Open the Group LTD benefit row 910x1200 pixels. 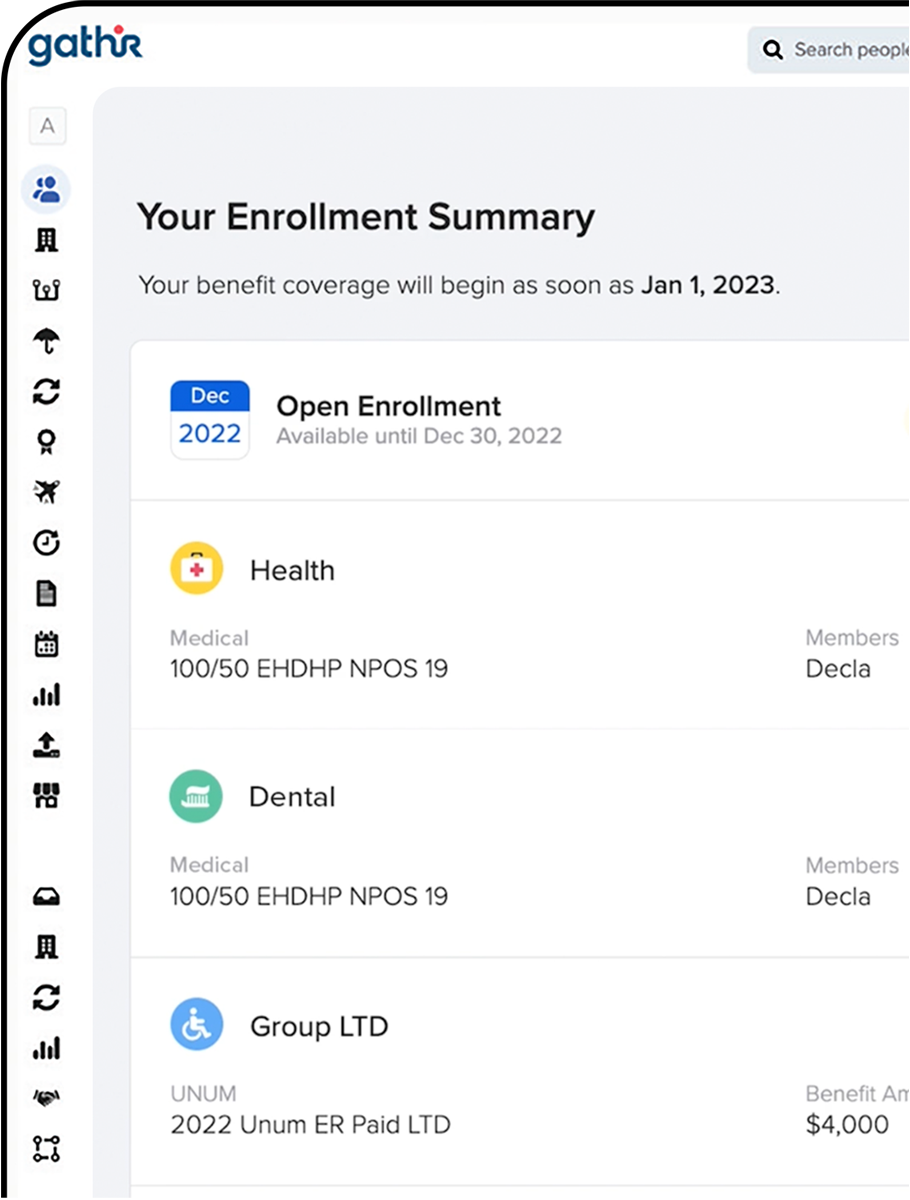pos(318,1027)
